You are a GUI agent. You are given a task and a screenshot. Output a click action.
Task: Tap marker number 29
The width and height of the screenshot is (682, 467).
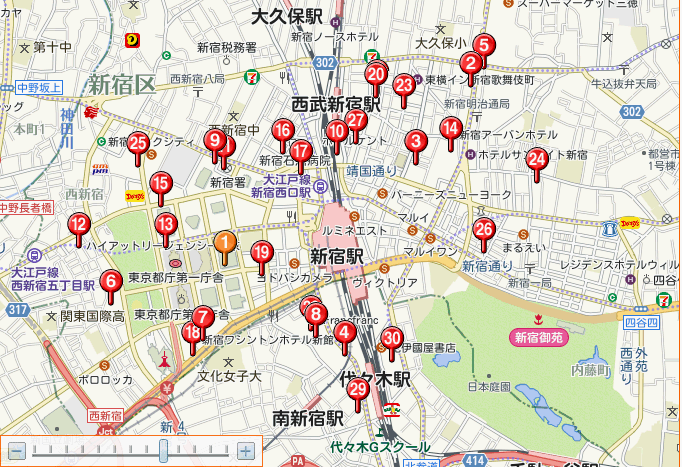(x=358, y=391)
